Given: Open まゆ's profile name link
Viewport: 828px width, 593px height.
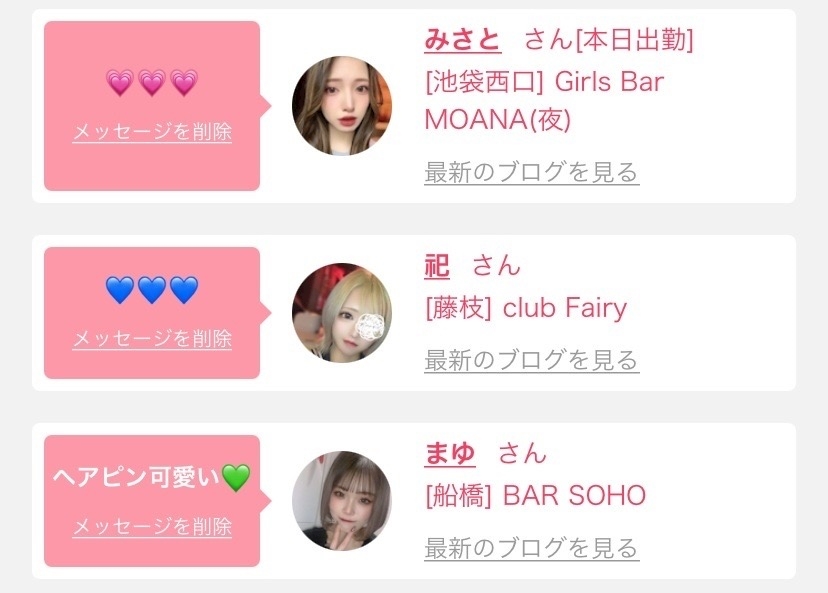Looking at the screenshot, I should point(449,453).
